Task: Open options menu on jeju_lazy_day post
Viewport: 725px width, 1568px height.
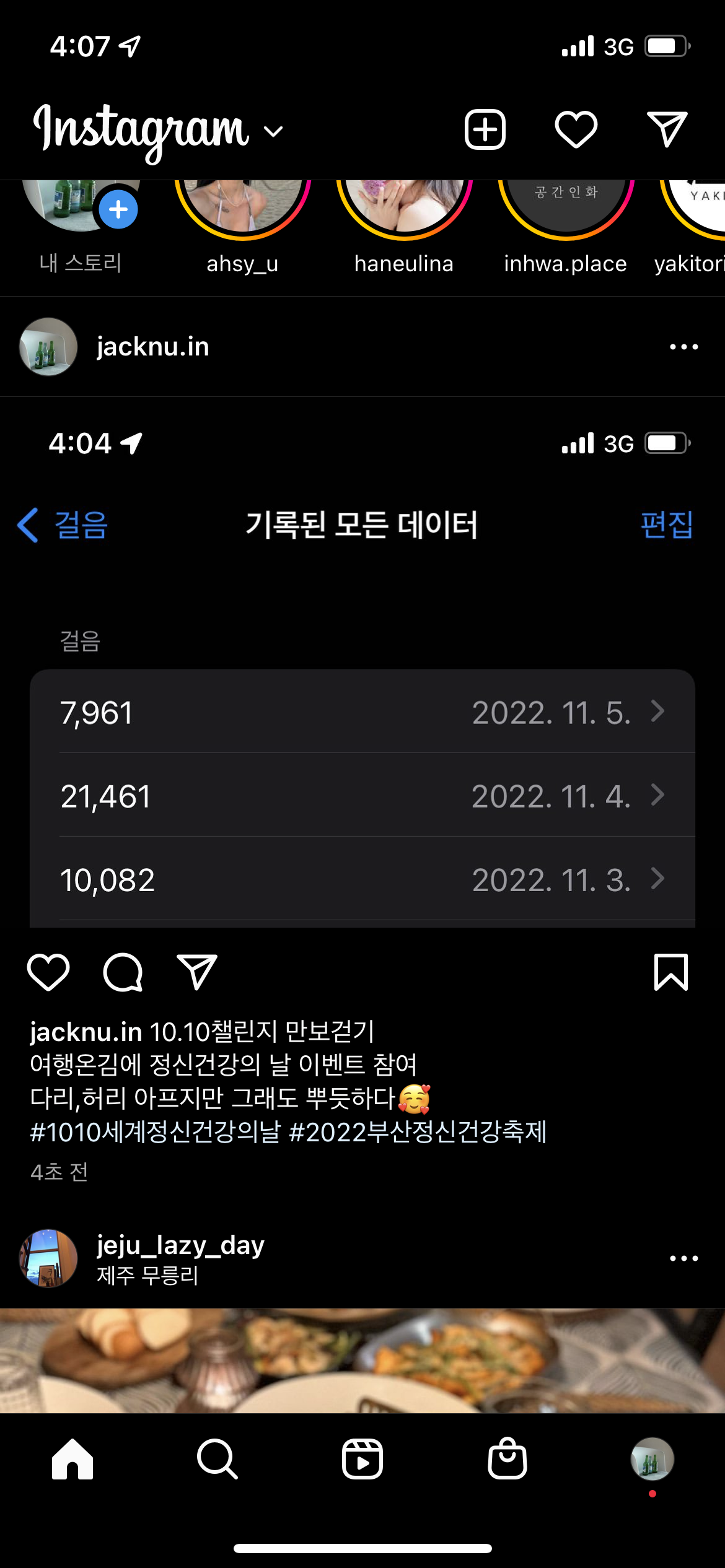Action: tap(683, 1258)
